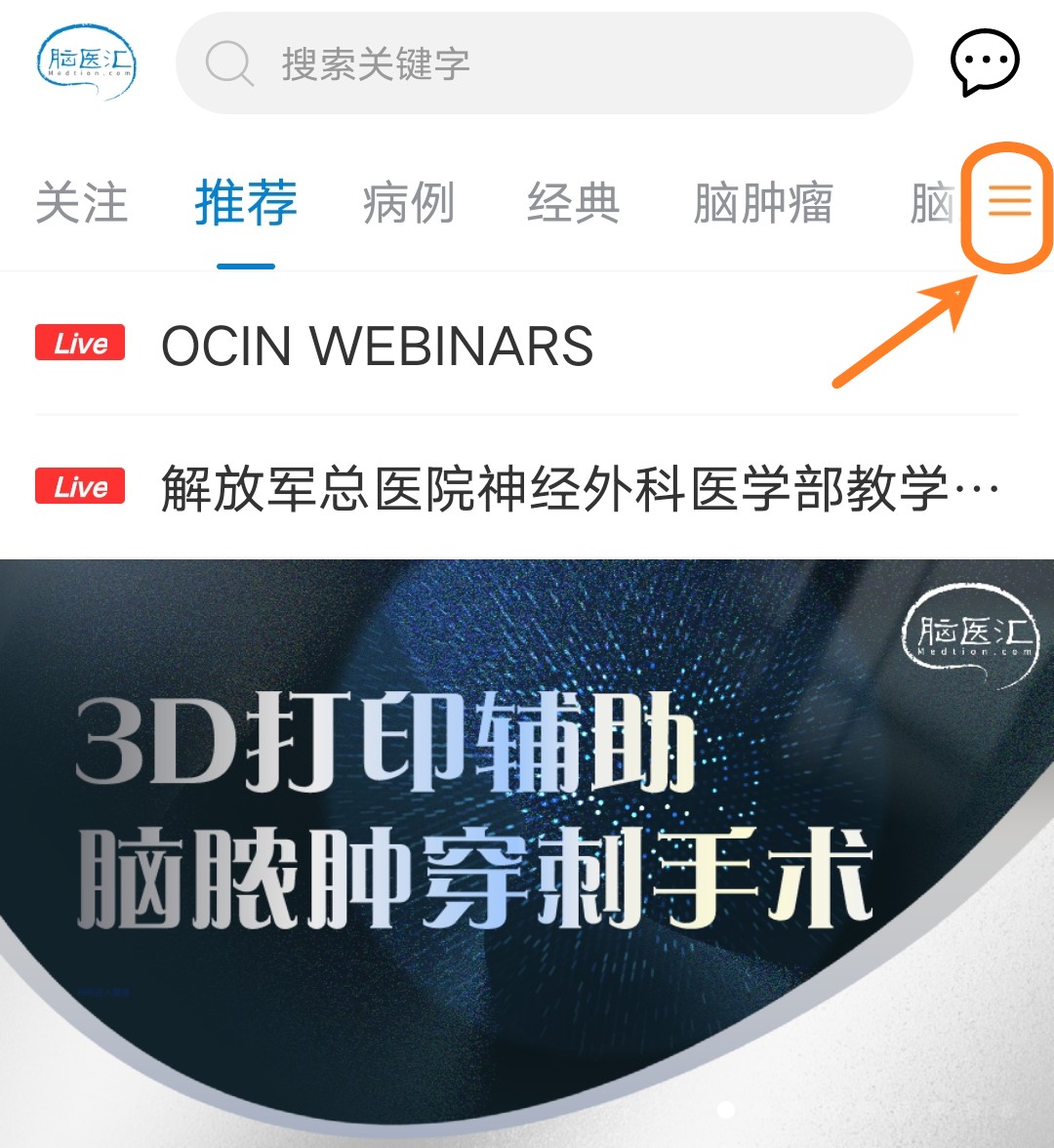Open the 经典 tab
The height and width of the screenshot is (1148, 1054).
(573, 204)
